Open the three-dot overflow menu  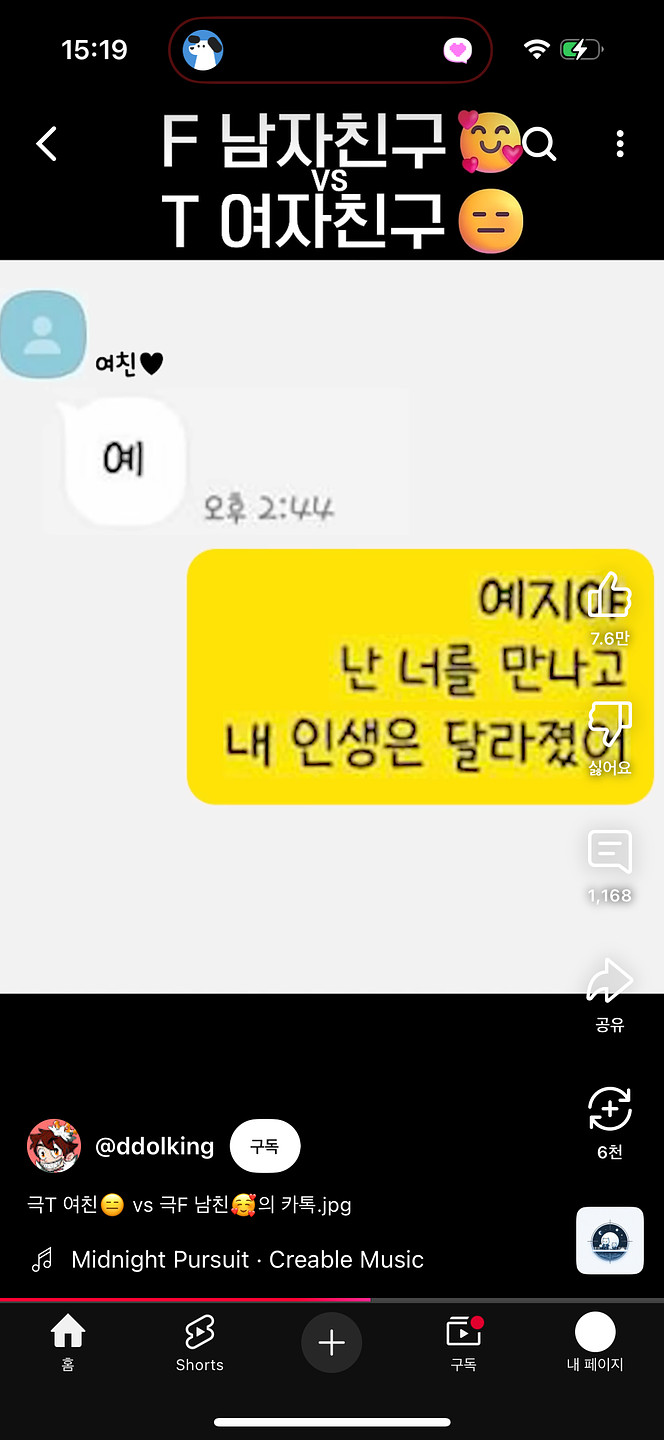coord(620,144)
